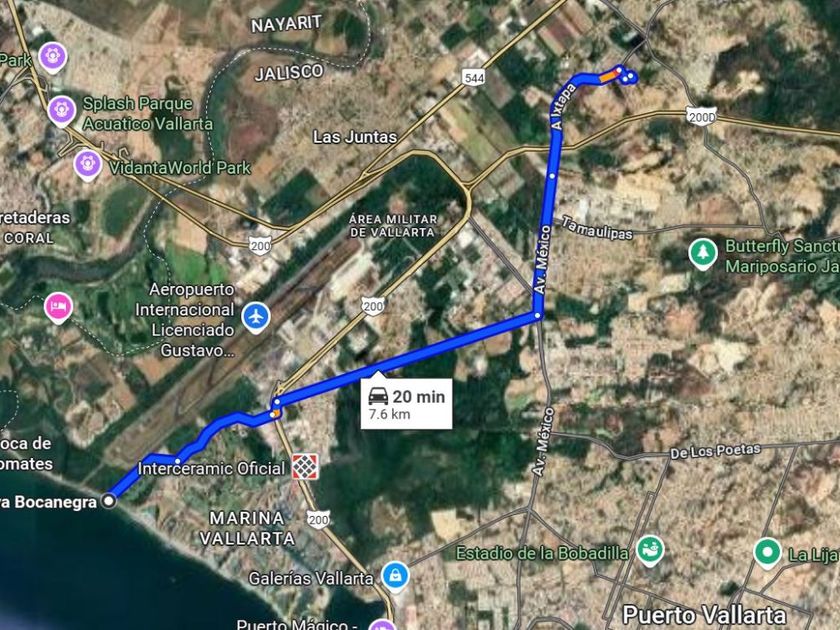Open the Interceramic Oficial place marker
840x630 pixels.
[305, 467]
